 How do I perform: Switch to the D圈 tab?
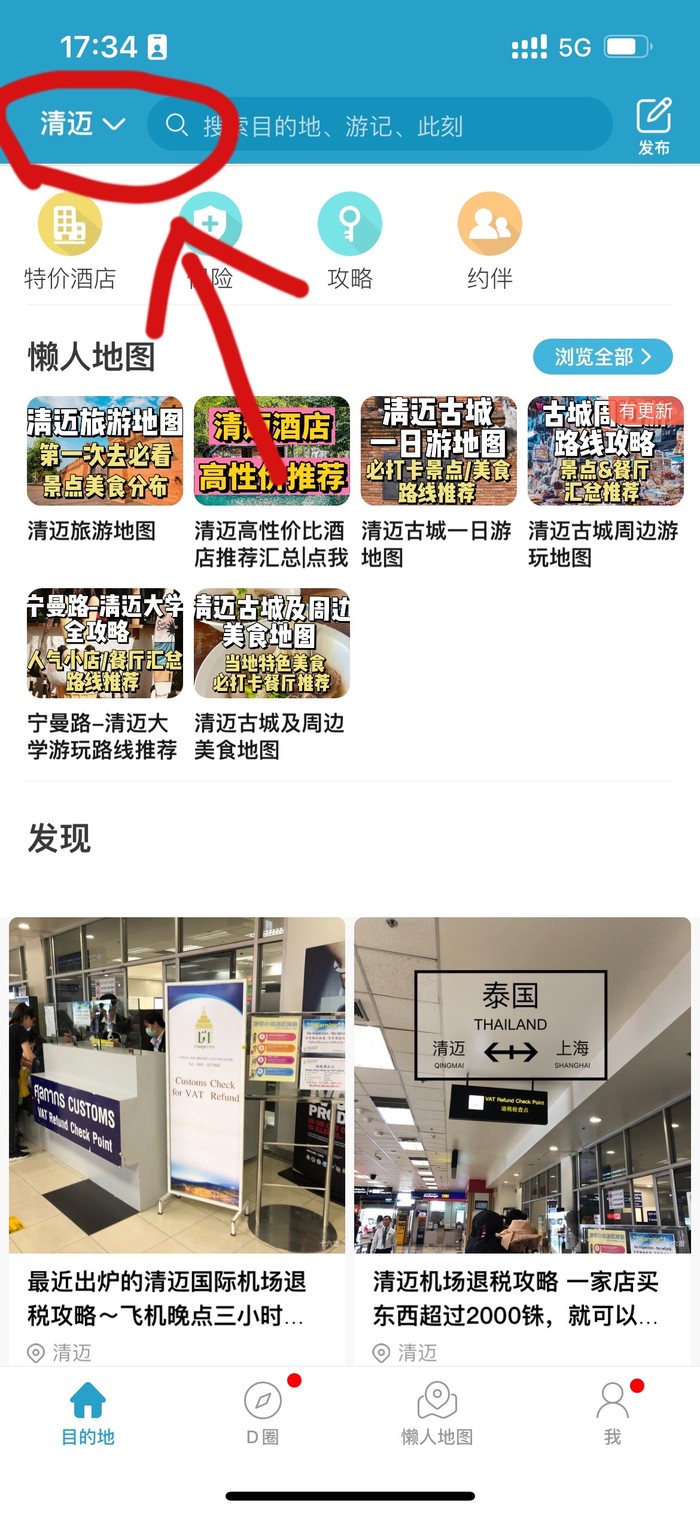coord(263,1413)
